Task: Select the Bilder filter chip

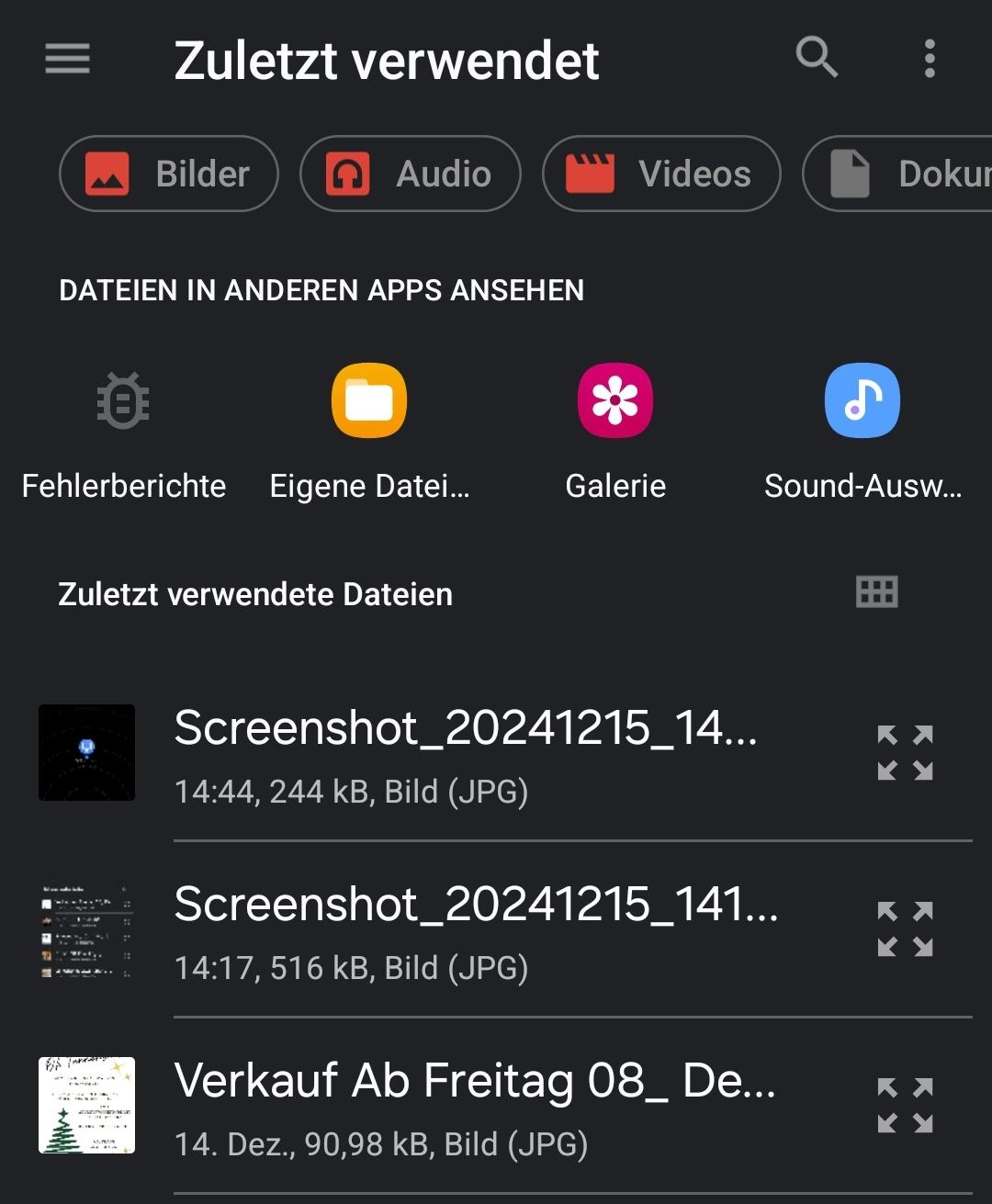Action: 169,174
